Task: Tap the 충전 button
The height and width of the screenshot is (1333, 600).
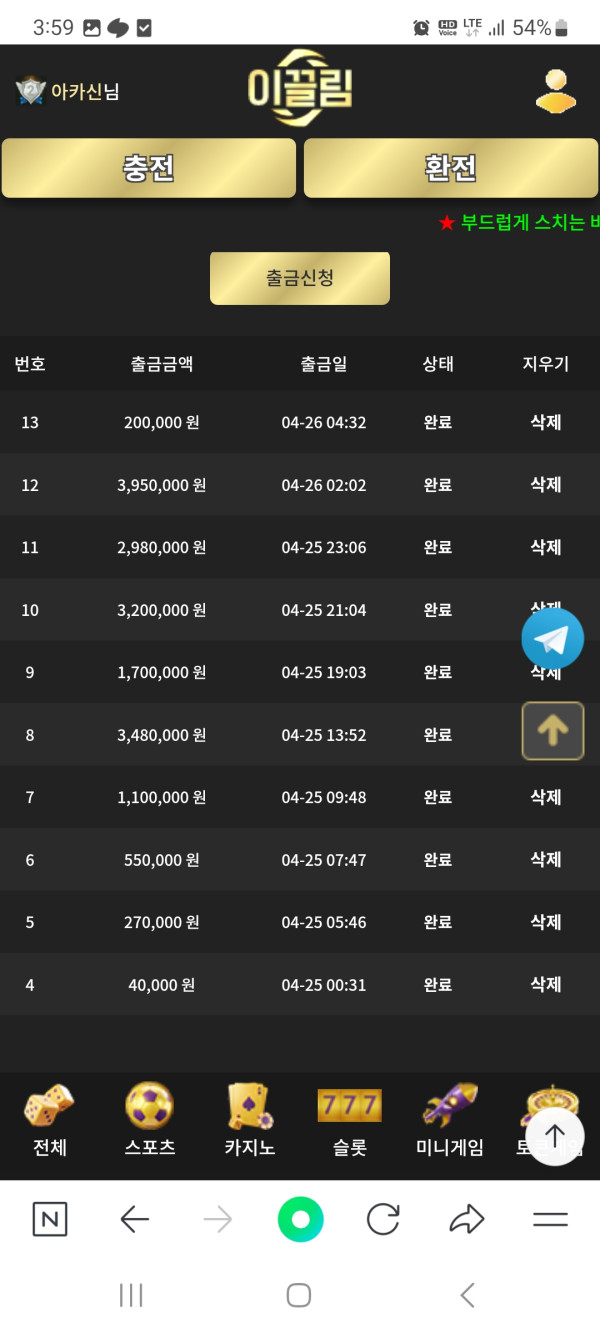Action: [149, 168]
